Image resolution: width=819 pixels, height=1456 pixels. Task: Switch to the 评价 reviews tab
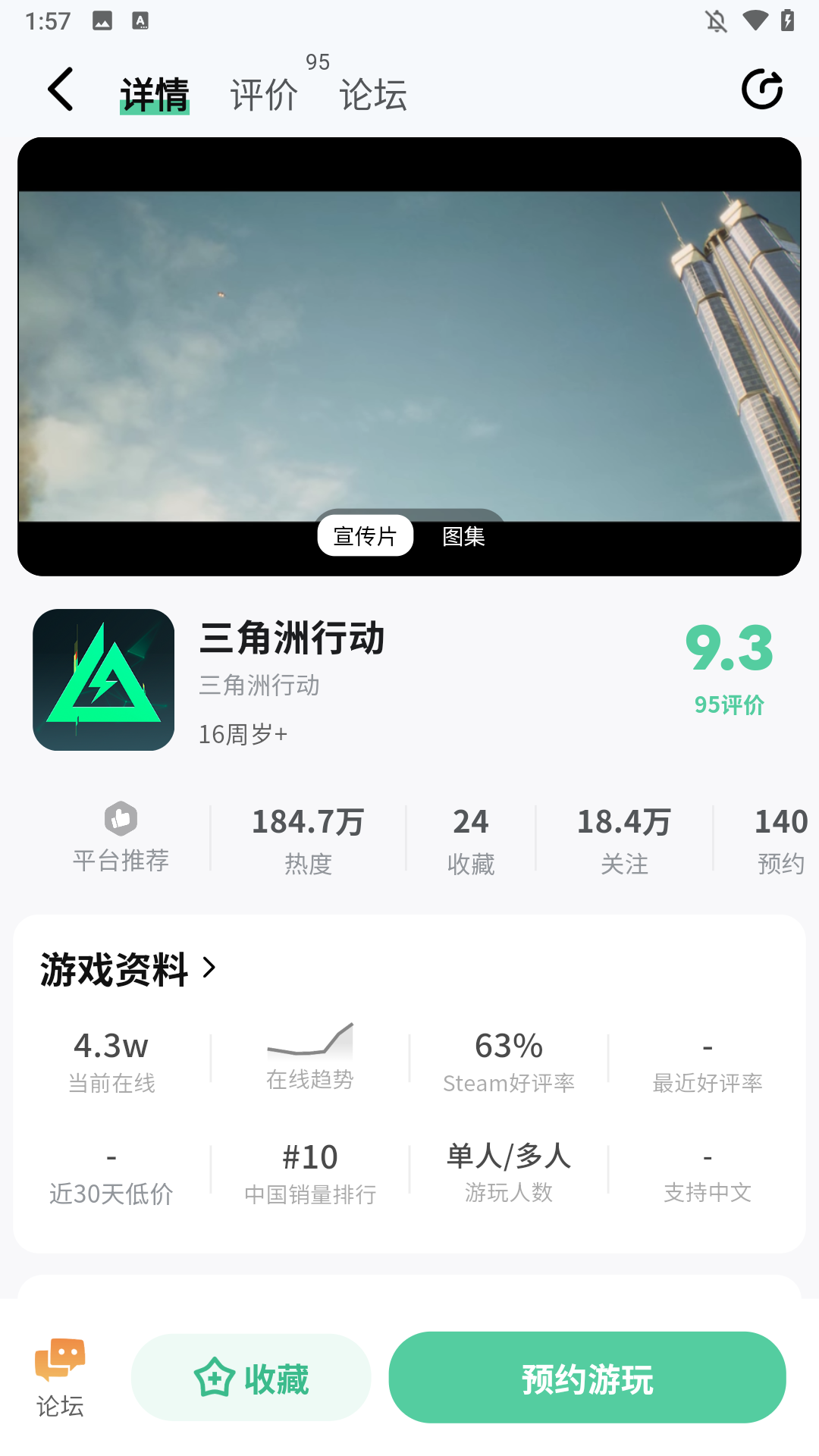(263, 93)
